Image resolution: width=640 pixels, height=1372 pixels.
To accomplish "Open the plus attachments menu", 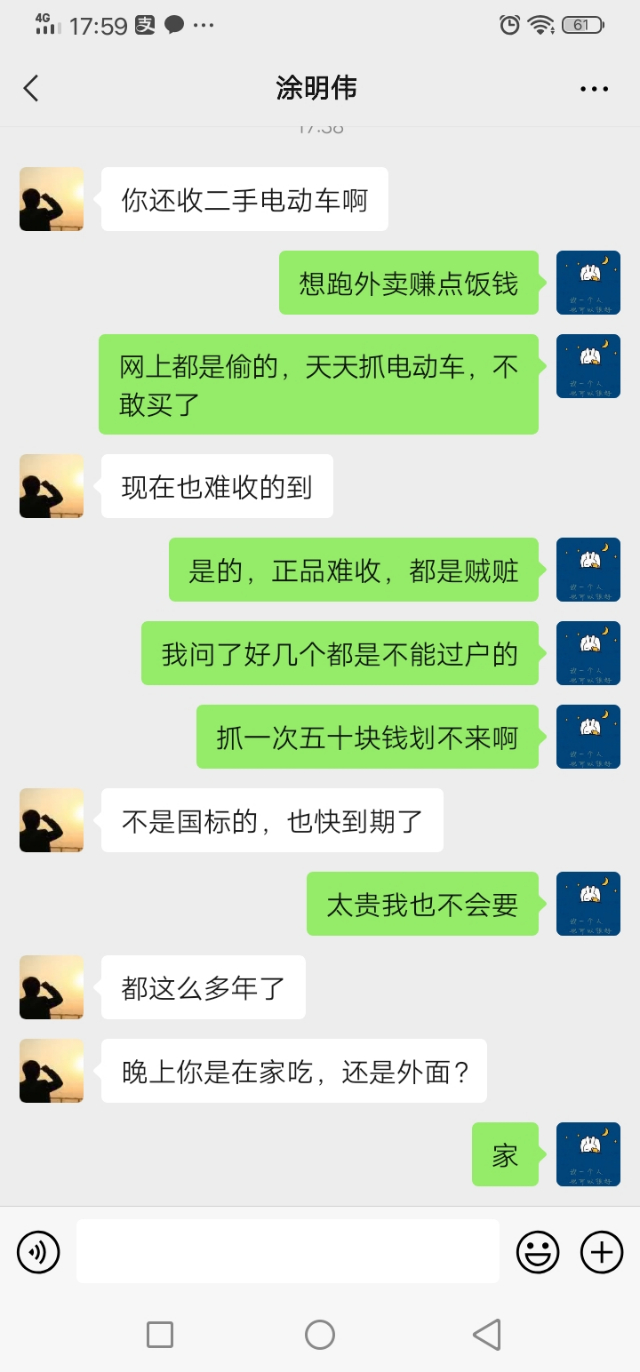I will [601, 1252].
